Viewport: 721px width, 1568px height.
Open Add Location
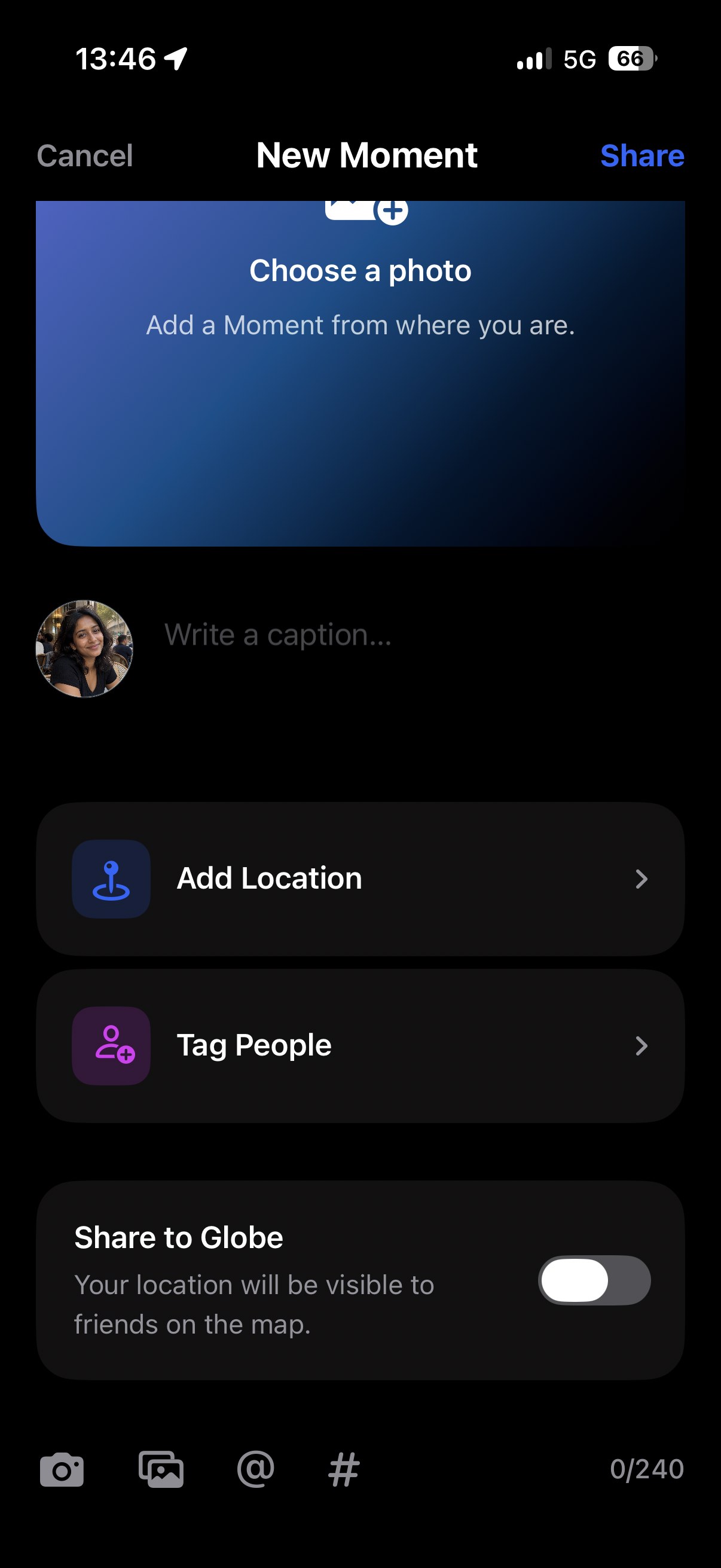coord(360,878)
